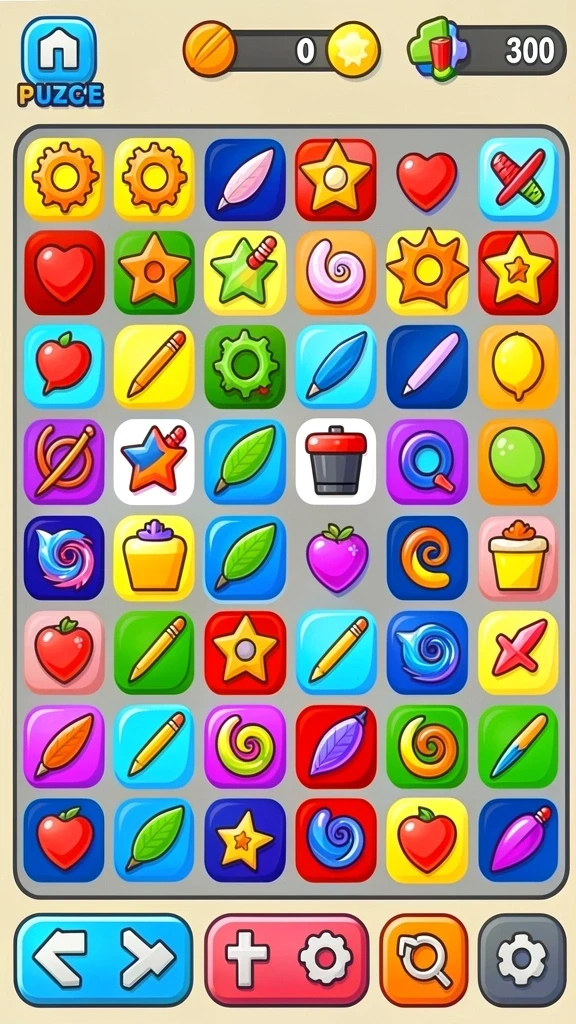Viewport: 576px width, 1024px height.
Task: Pick the purple strawberry tile
Action: [x=337, y=557]
